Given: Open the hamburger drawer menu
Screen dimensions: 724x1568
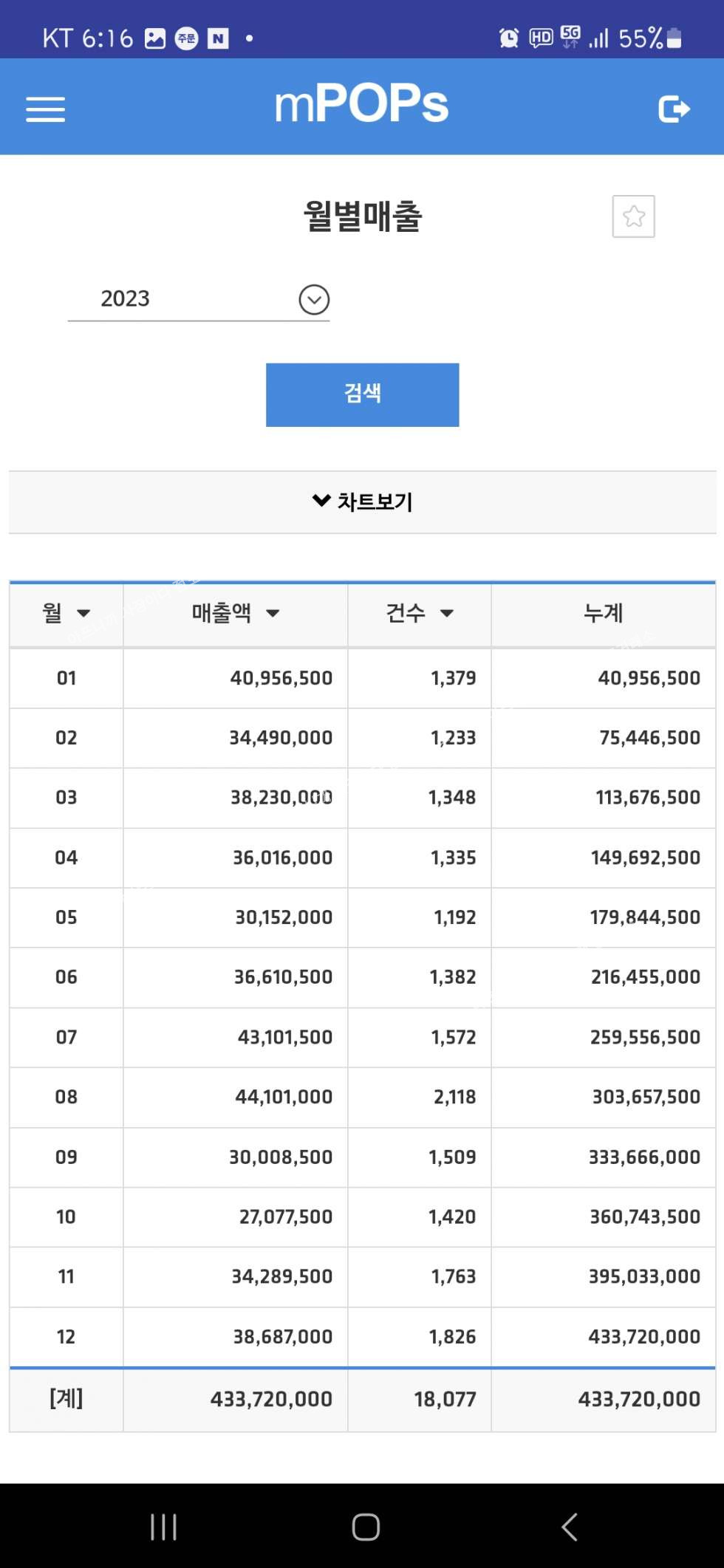Looking at the screenshot, I should [x=46, y=109].
